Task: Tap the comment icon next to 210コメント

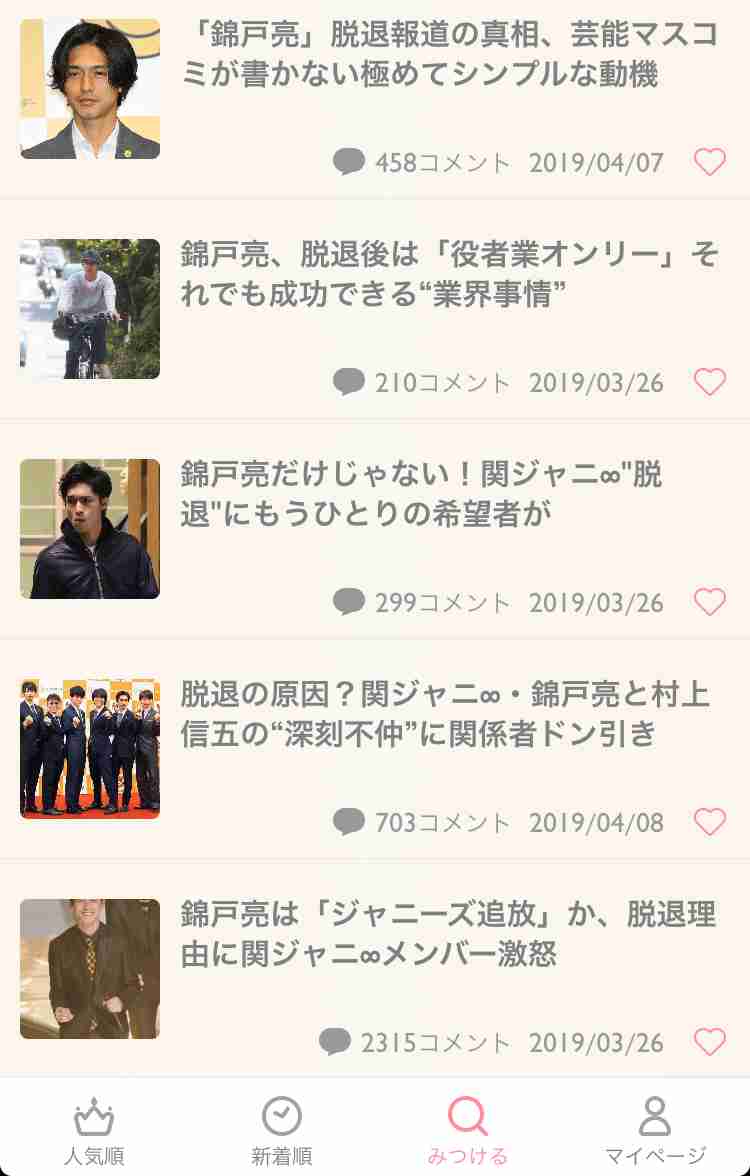Action: 350,381
